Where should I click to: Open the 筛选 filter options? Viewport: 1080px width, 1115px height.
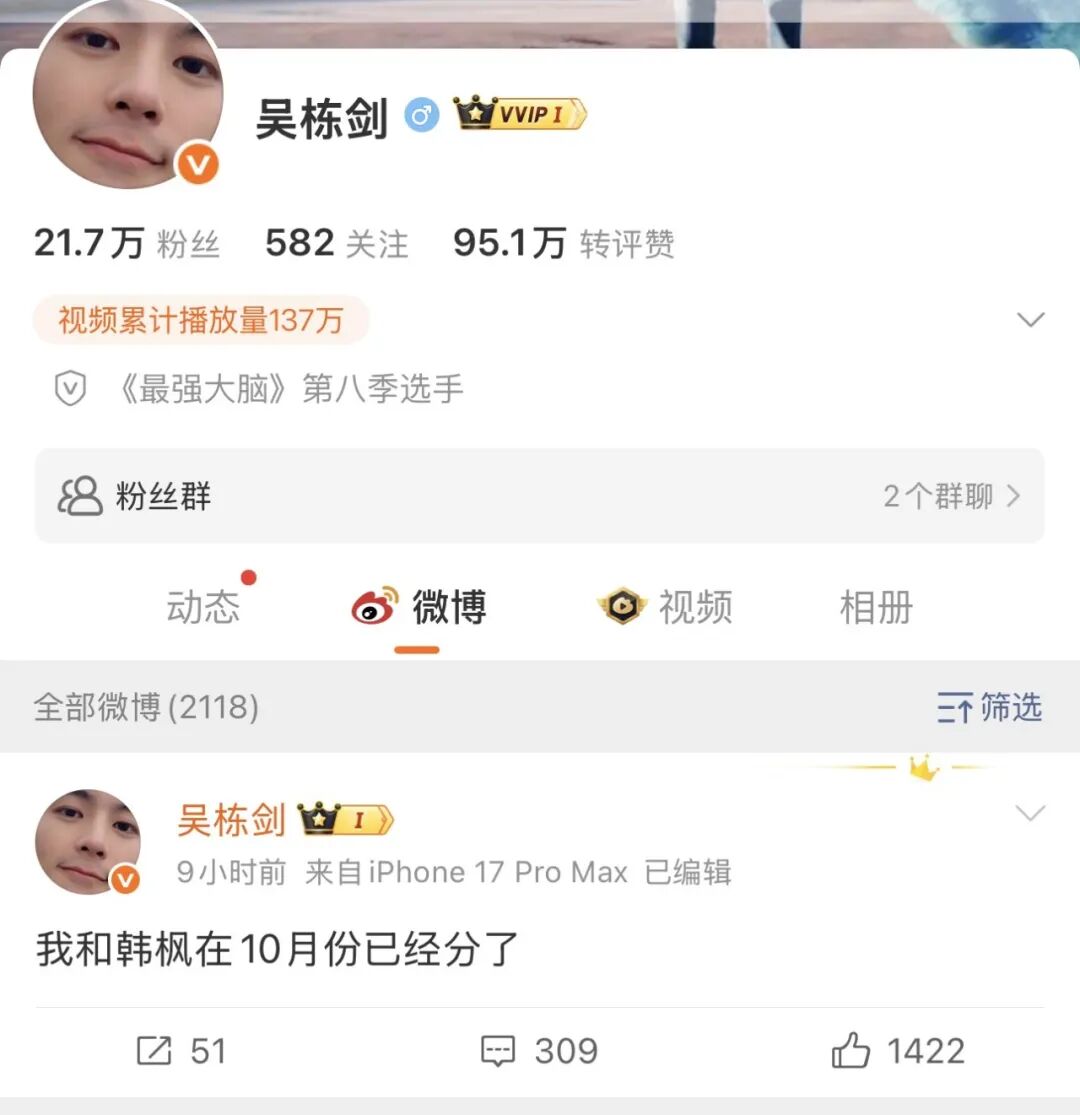[x=988, y=708]
